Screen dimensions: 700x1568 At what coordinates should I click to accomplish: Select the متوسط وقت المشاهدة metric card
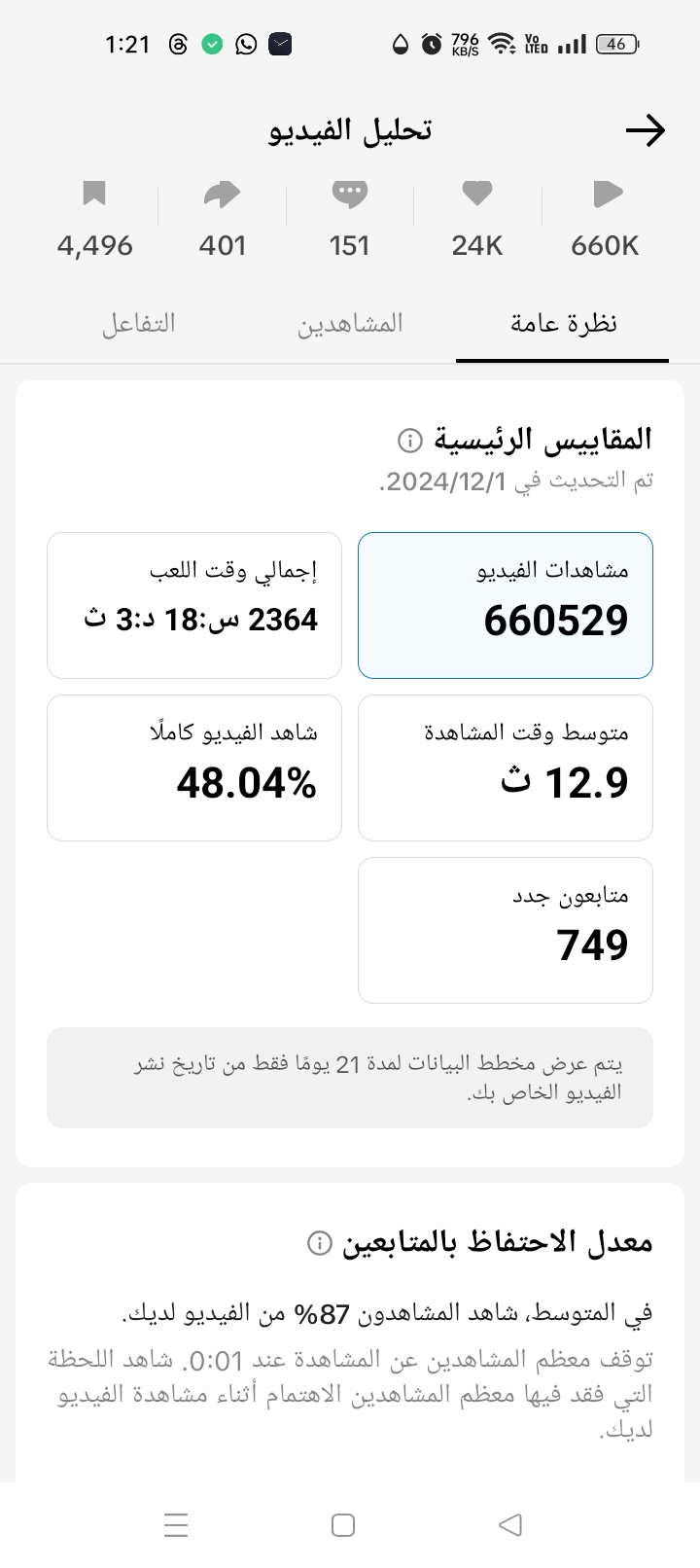pyautogui.click(x=506, y=767)
